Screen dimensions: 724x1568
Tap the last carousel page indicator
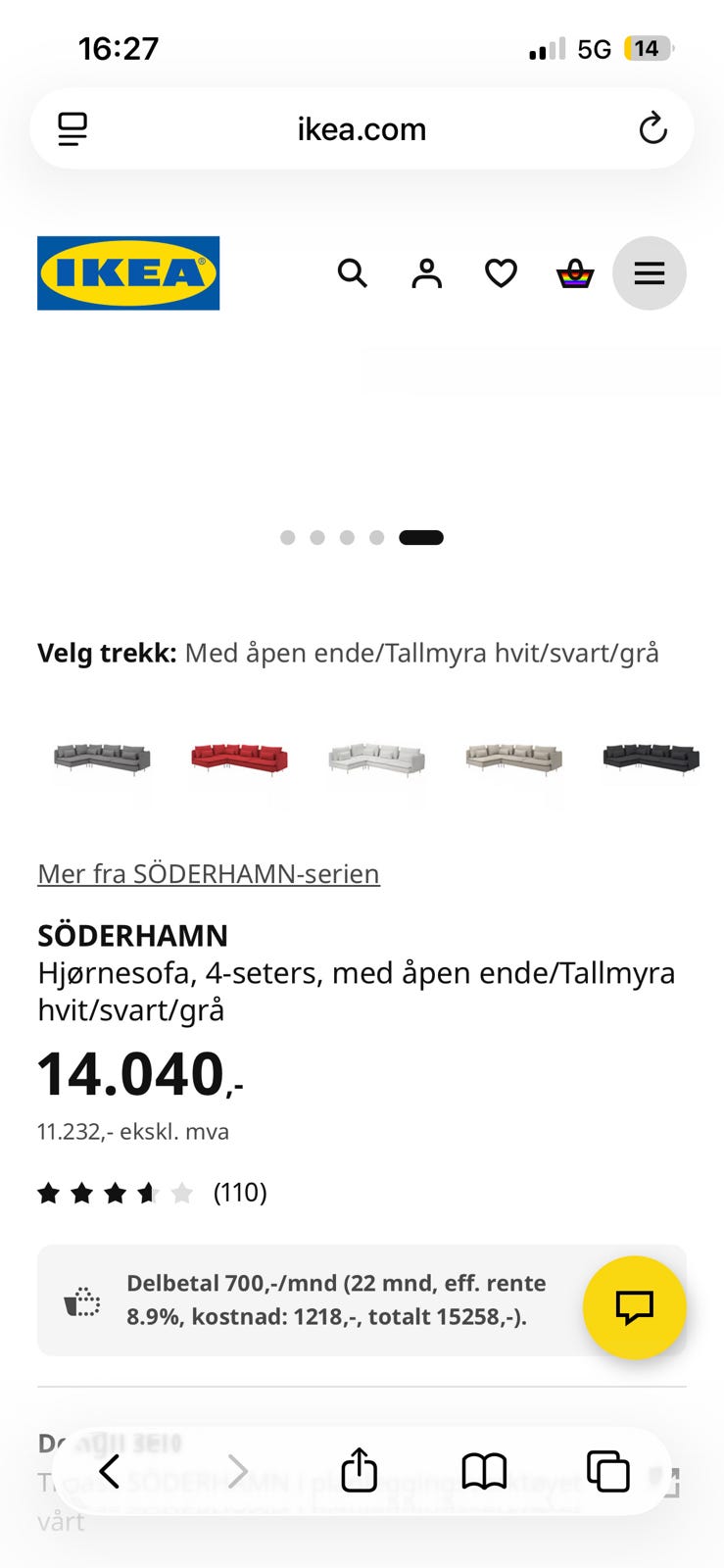click(x=421, y=537)
